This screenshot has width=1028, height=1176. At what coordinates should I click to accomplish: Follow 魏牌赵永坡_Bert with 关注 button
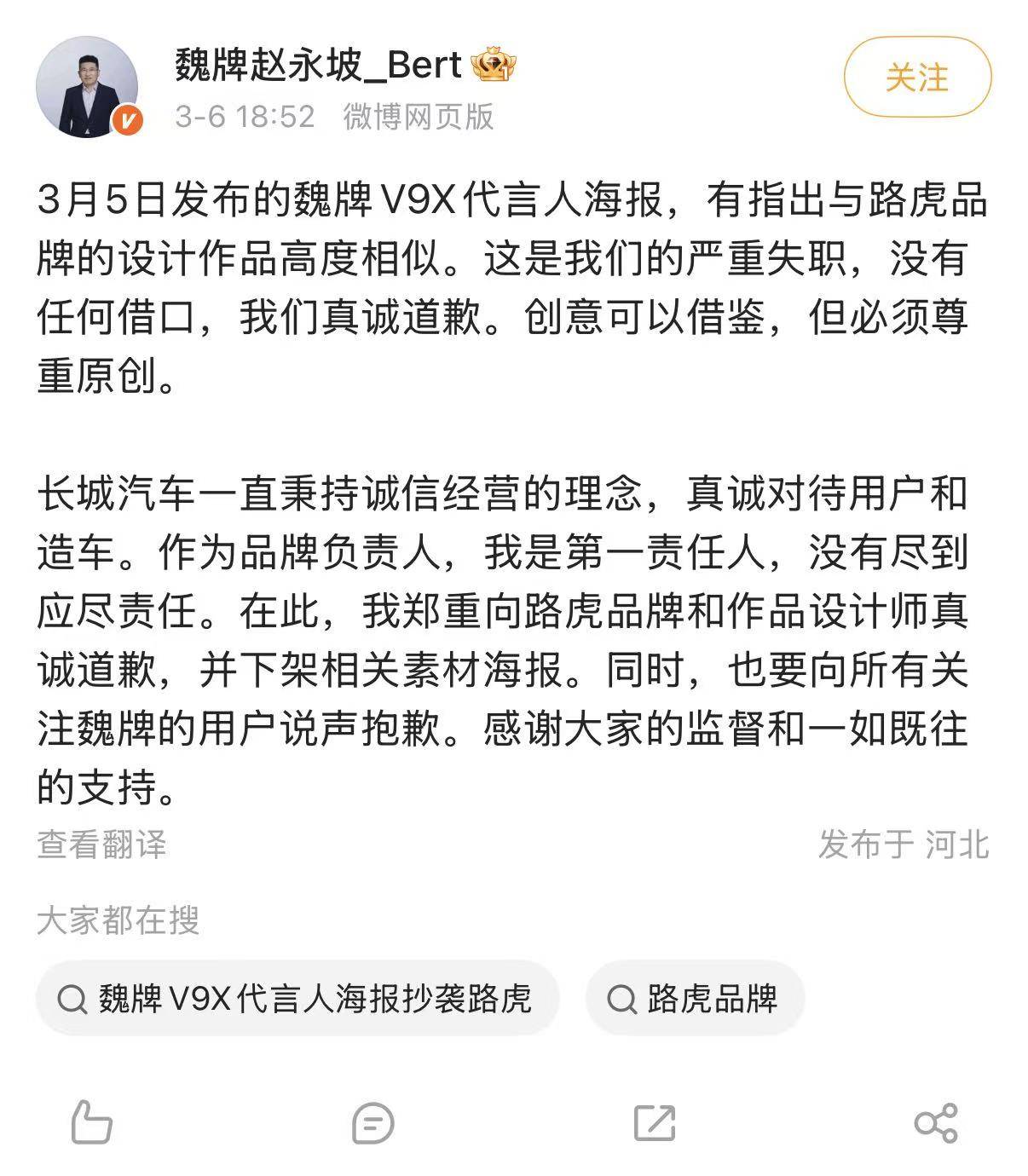pyautogui.click(x=917, y=78)
